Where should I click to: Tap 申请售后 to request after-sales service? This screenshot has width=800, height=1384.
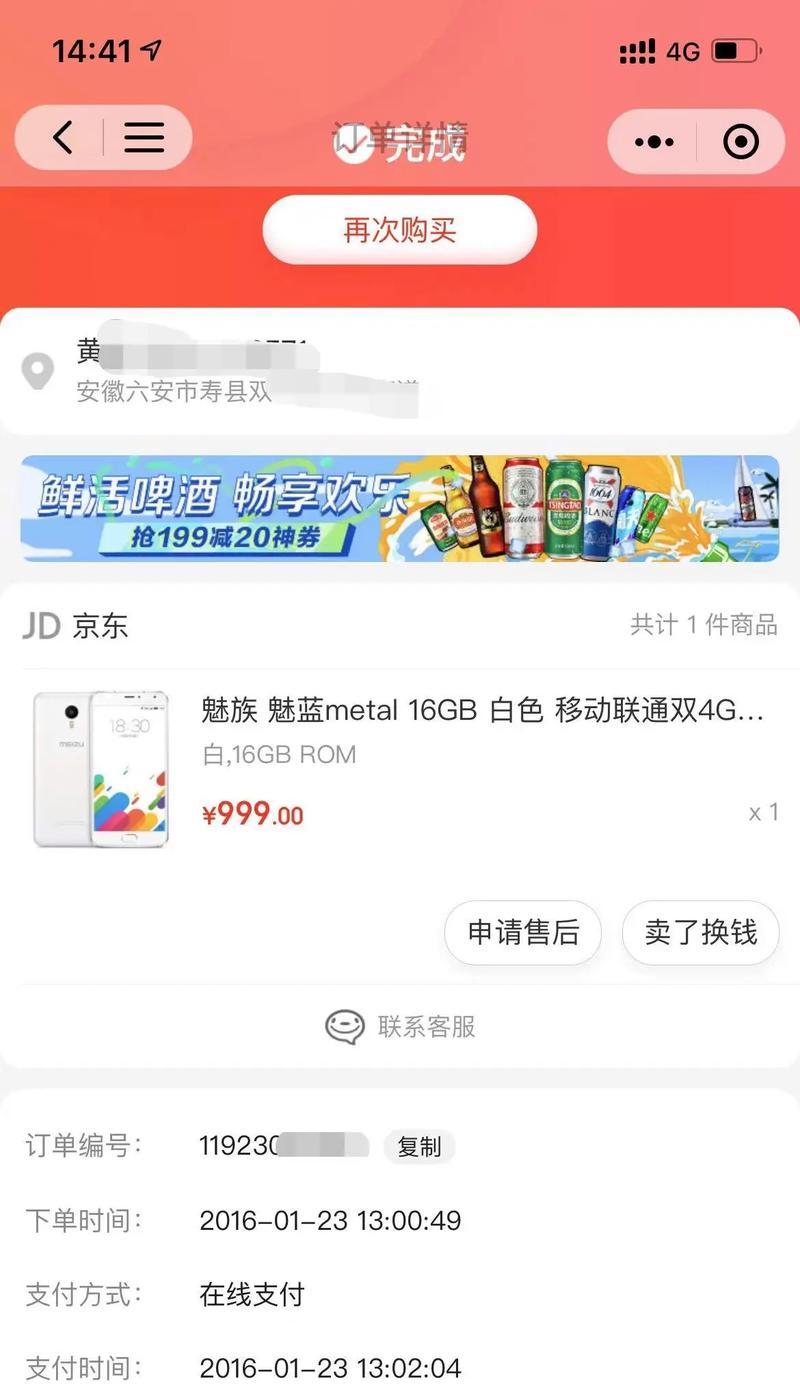[x=523, y=933]
